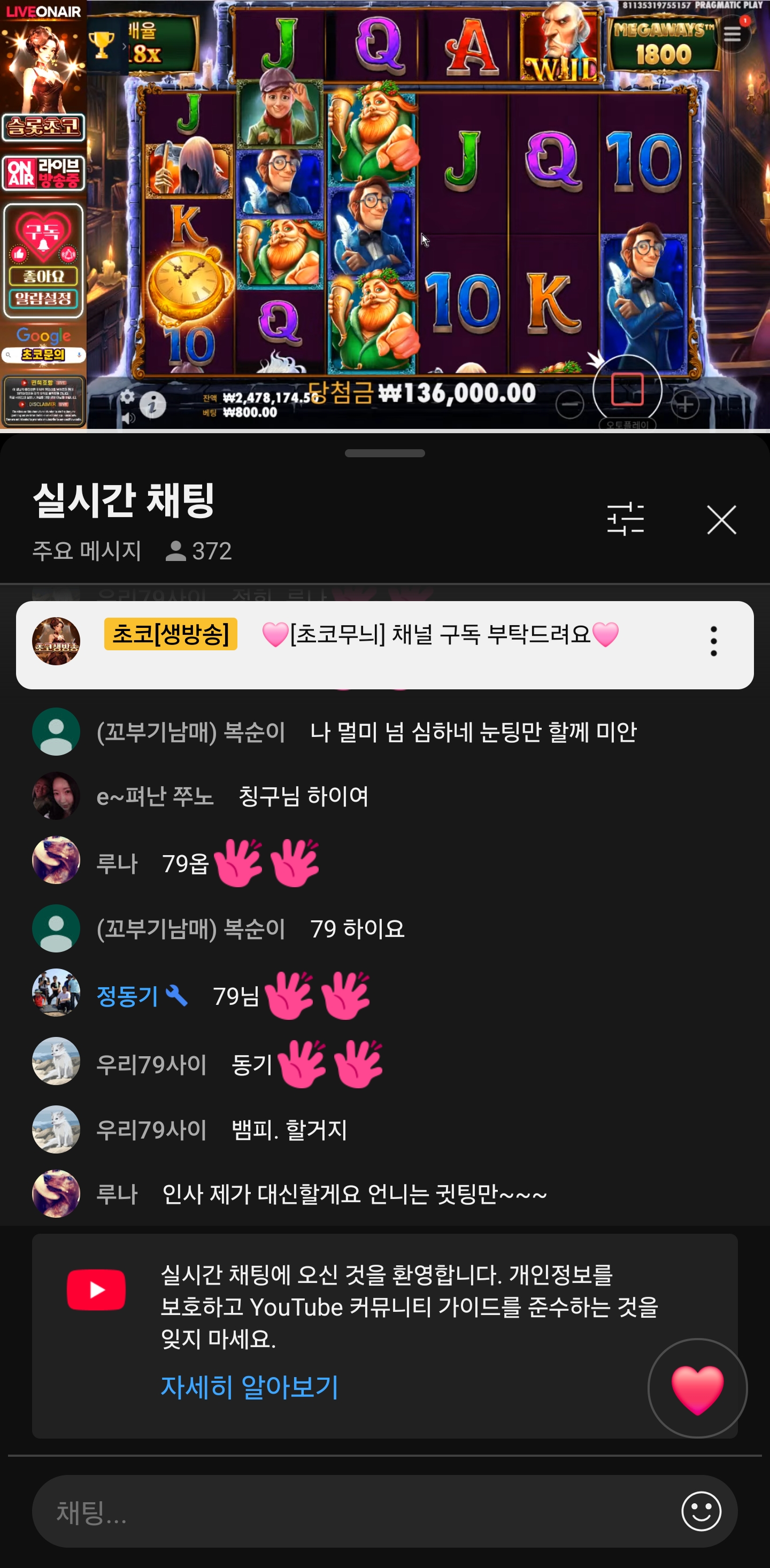Open the live chat filter settings
Image resolution: width=770 pixels, height=1568 pixels.
pos(625,519)
